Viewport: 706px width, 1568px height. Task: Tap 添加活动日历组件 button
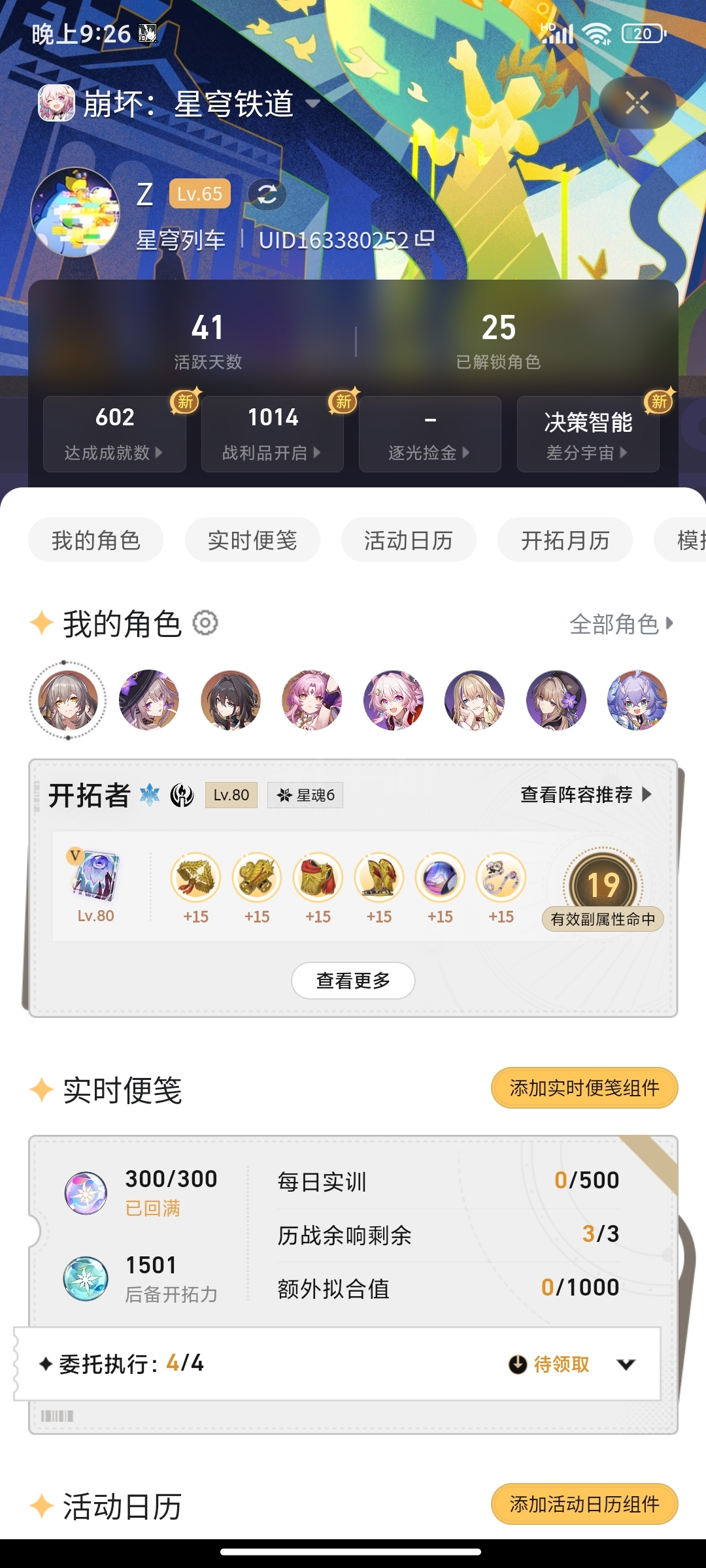584,1504
